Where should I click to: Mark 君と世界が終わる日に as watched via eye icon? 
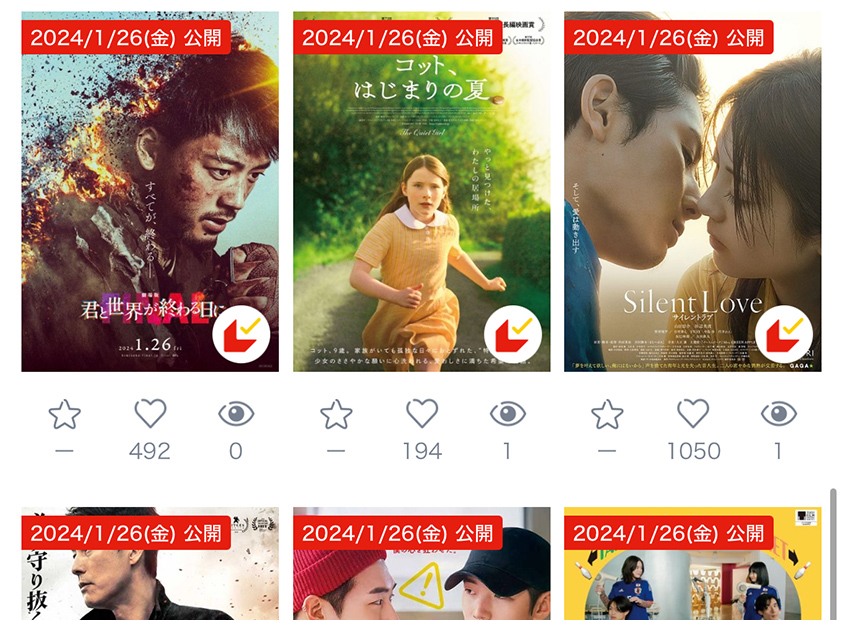(236, 413)
